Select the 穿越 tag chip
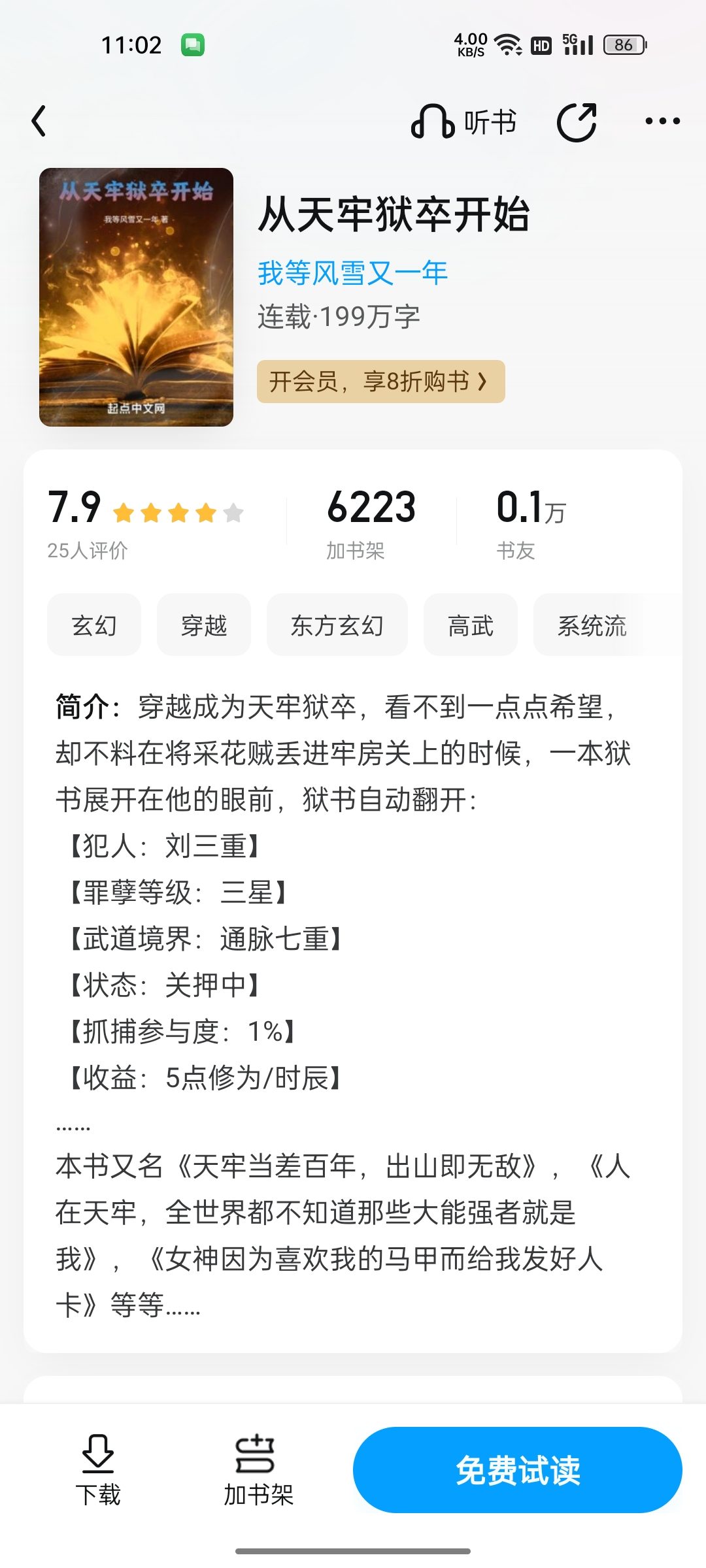The height and width of the screenshot is (1568, 706). pos(204,625)
